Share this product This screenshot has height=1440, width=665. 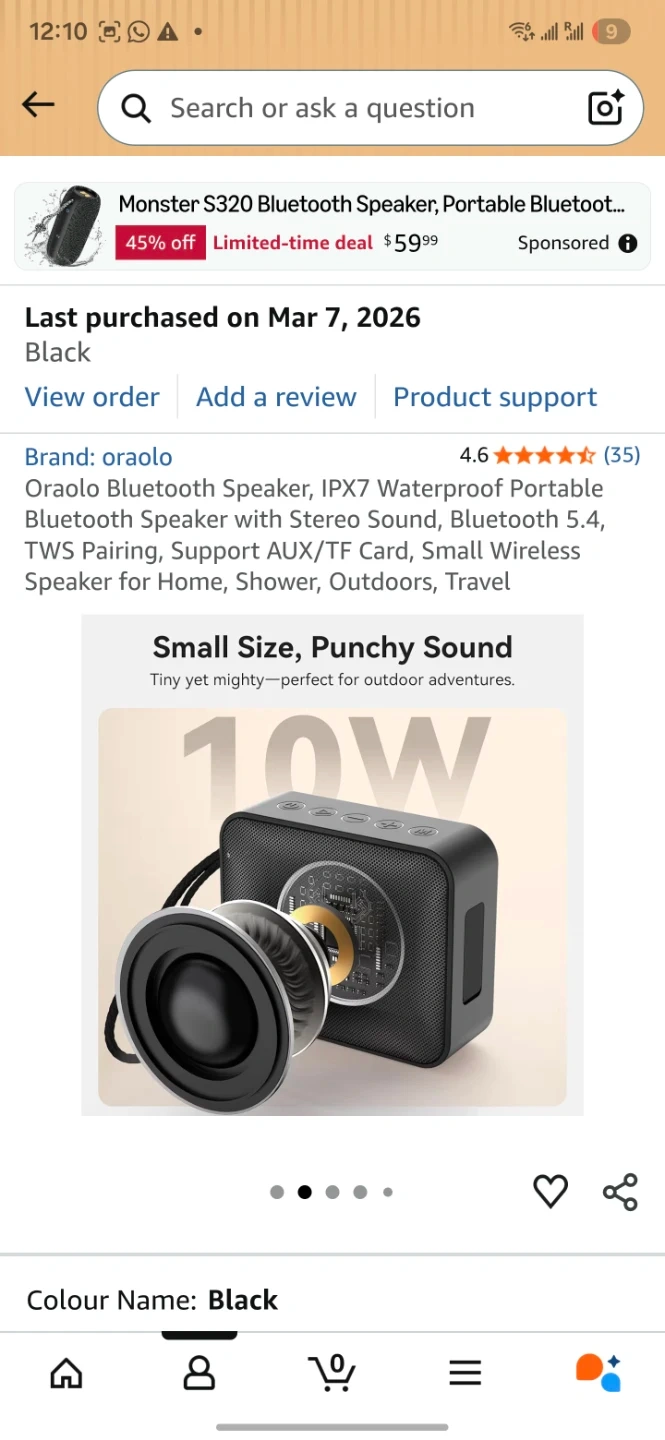(x=620, y=1191)
